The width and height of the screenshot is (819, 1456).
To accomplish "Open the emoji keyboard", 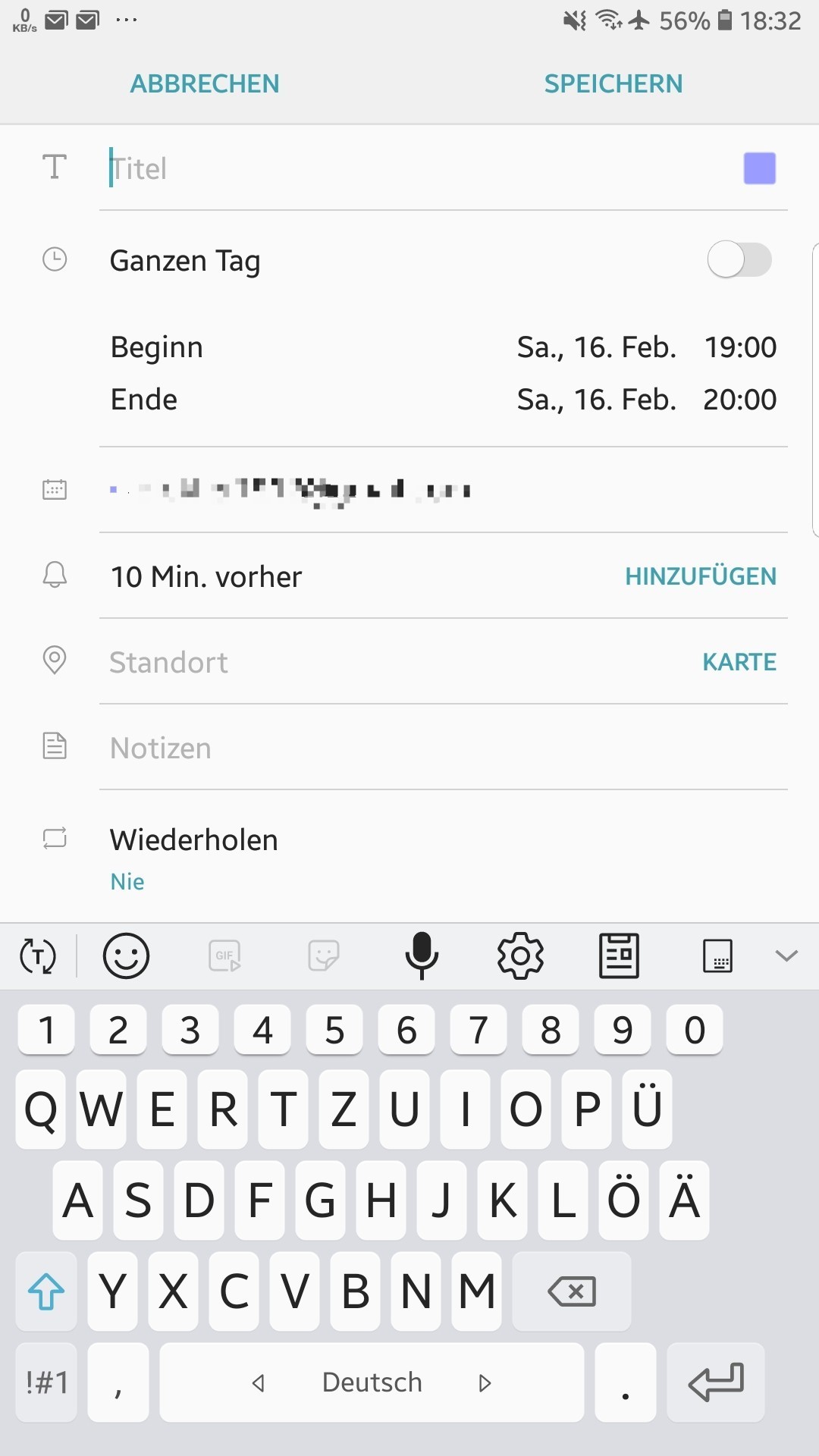I will point(126,955).
